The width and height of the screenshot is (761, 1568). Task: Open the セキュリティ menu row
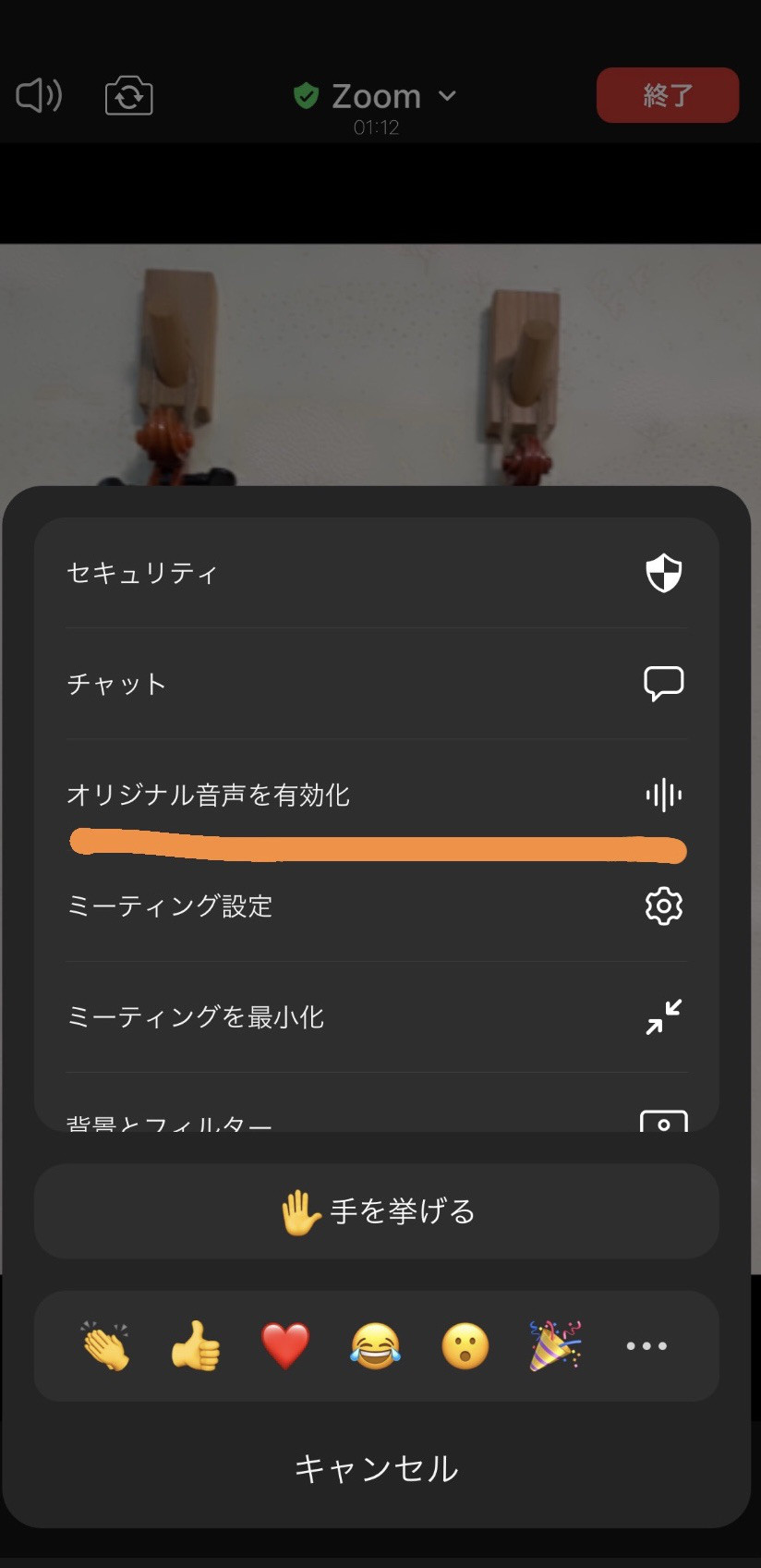coord(376,573)
